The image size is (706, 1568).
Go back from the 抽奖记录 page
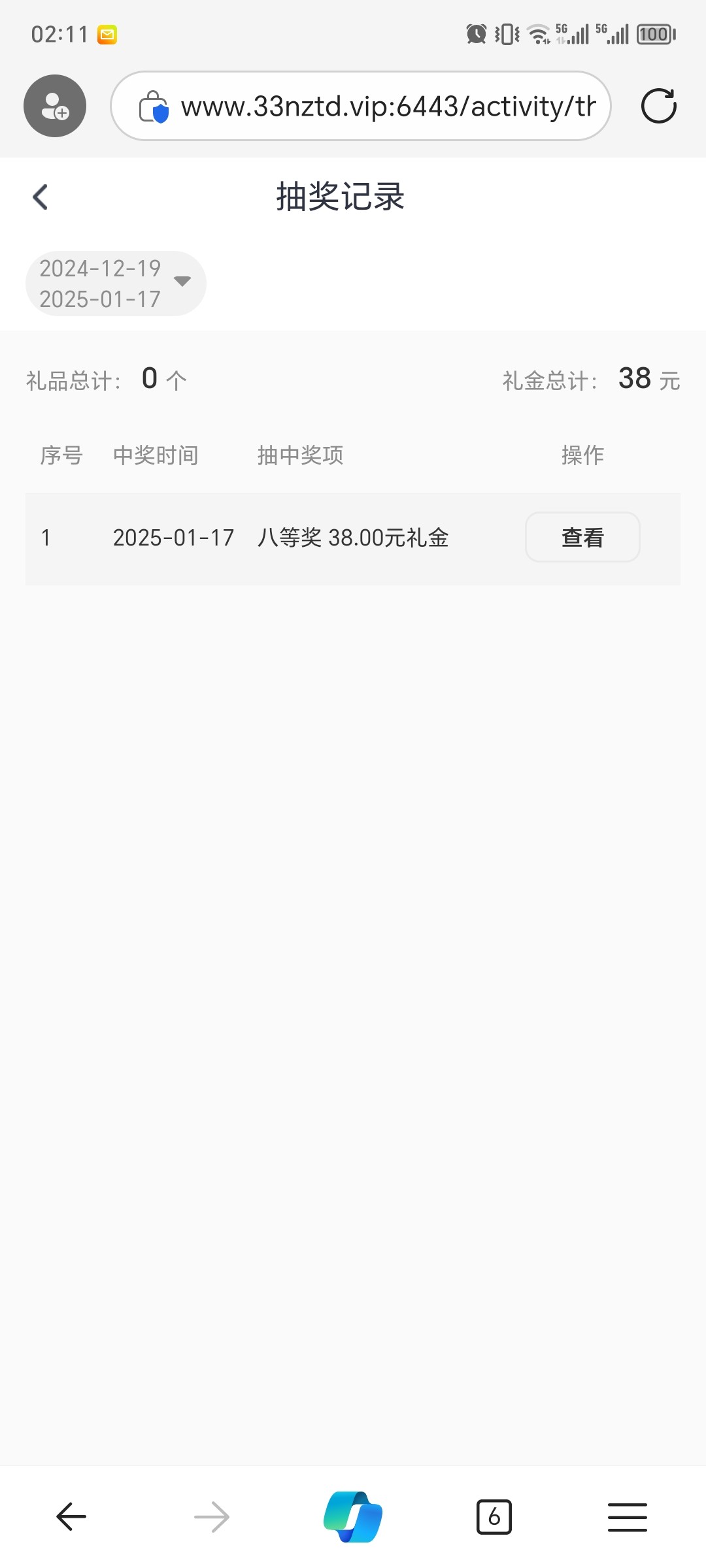point(41,197)
